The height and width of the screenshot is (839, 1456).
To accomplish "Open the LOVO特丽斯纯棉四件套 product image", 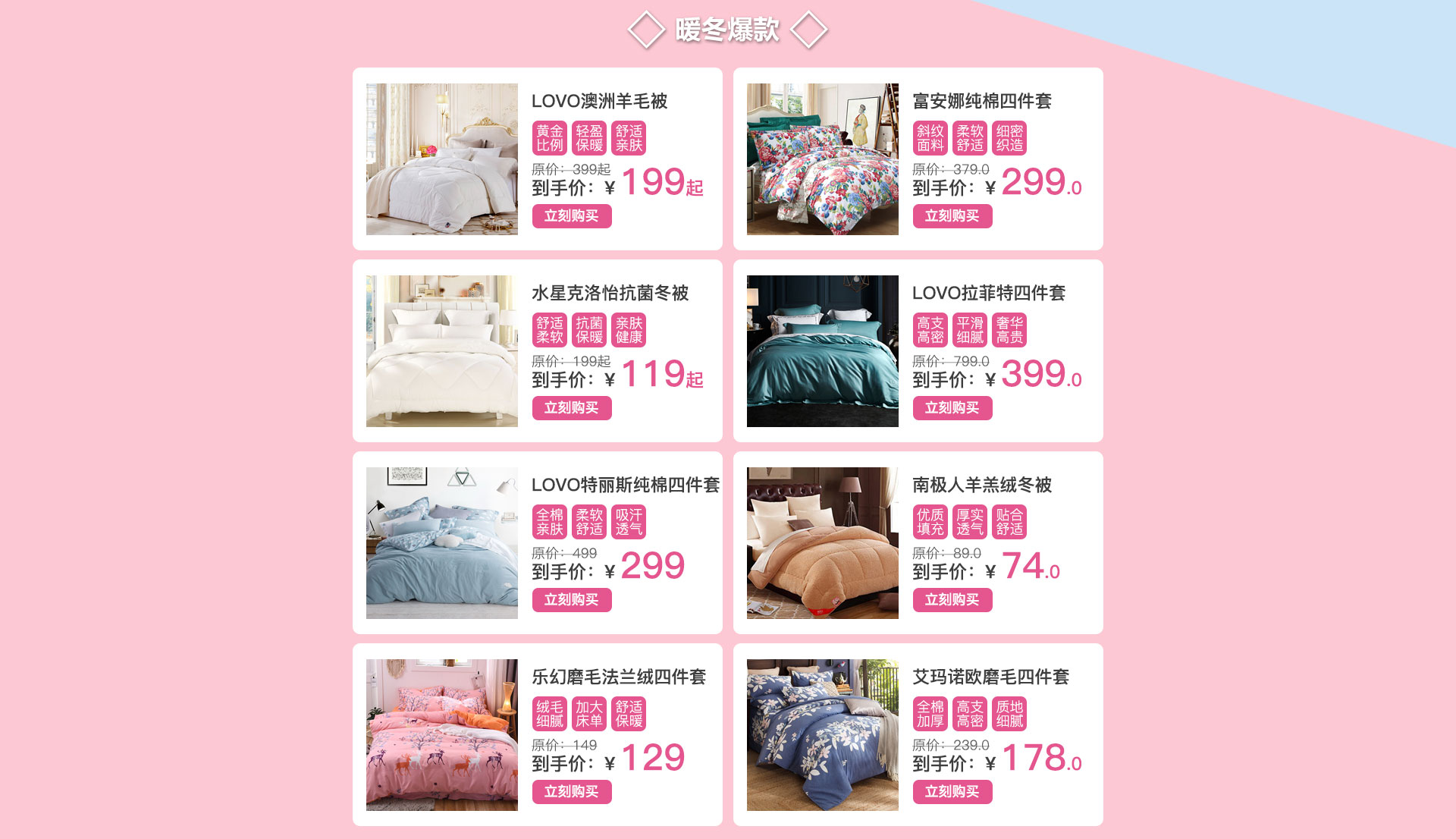I will tap(442, 543).
